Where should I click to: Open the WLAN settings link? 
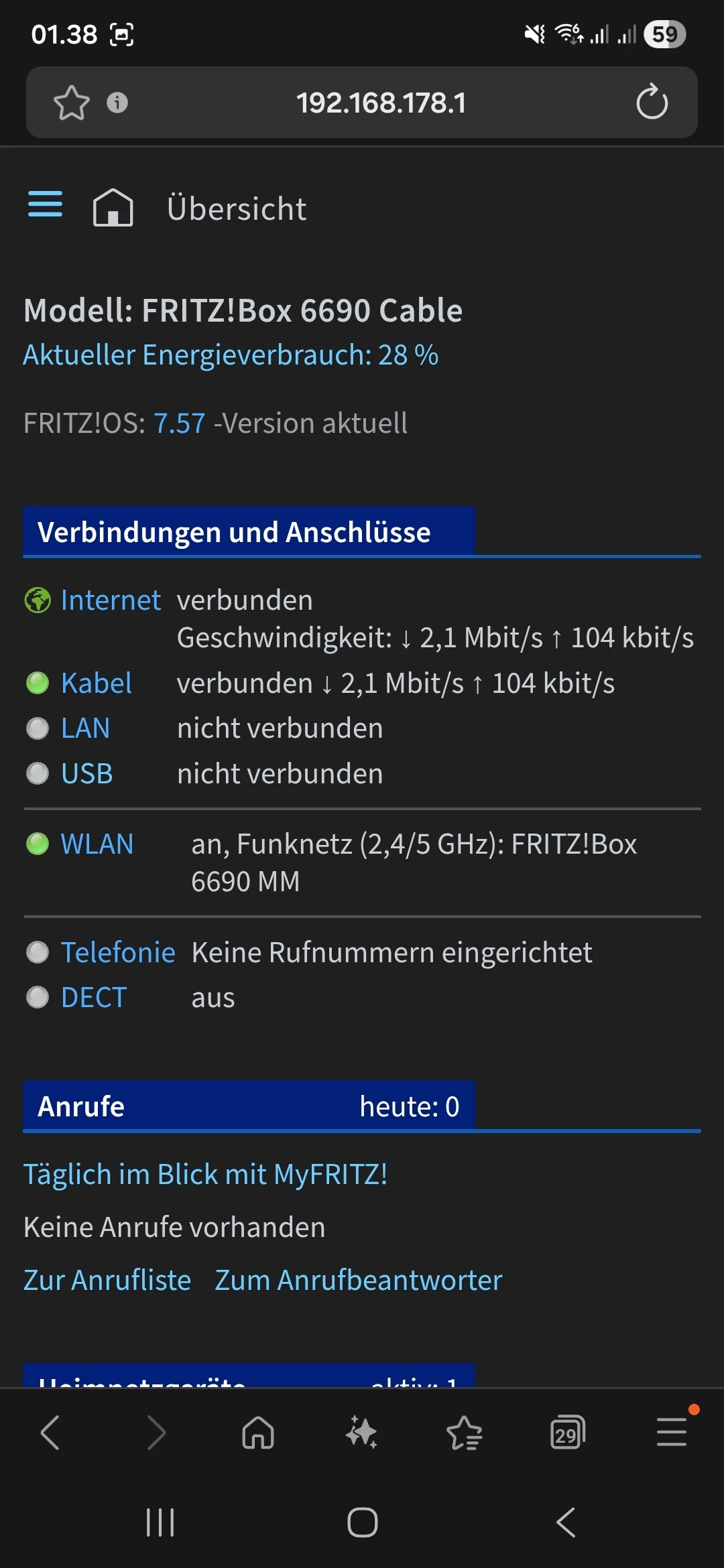pos(97,844)
